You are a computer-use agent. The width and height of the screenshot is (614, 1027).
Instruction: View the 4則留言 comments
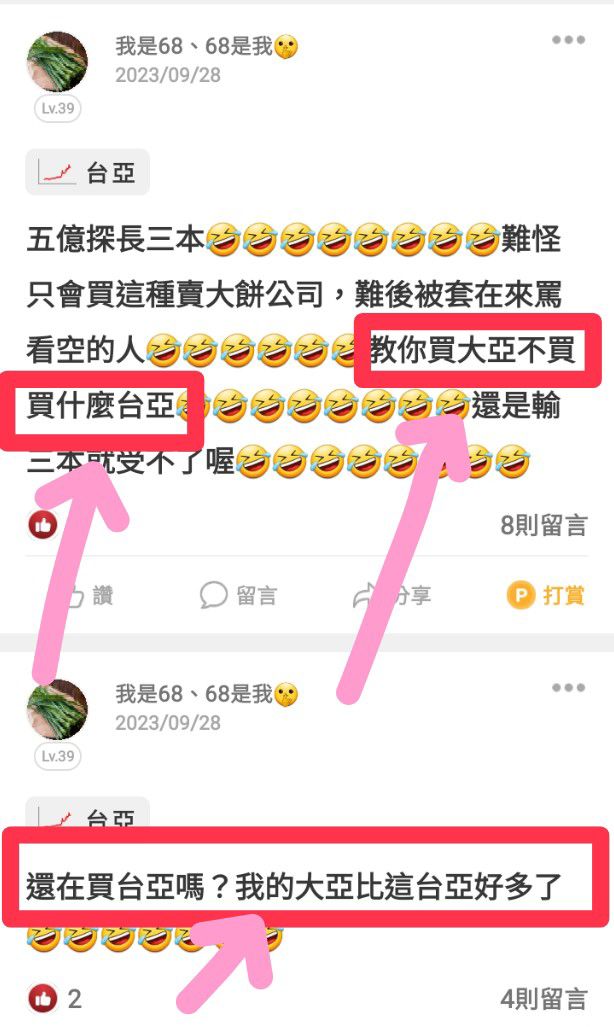[543, 999]
